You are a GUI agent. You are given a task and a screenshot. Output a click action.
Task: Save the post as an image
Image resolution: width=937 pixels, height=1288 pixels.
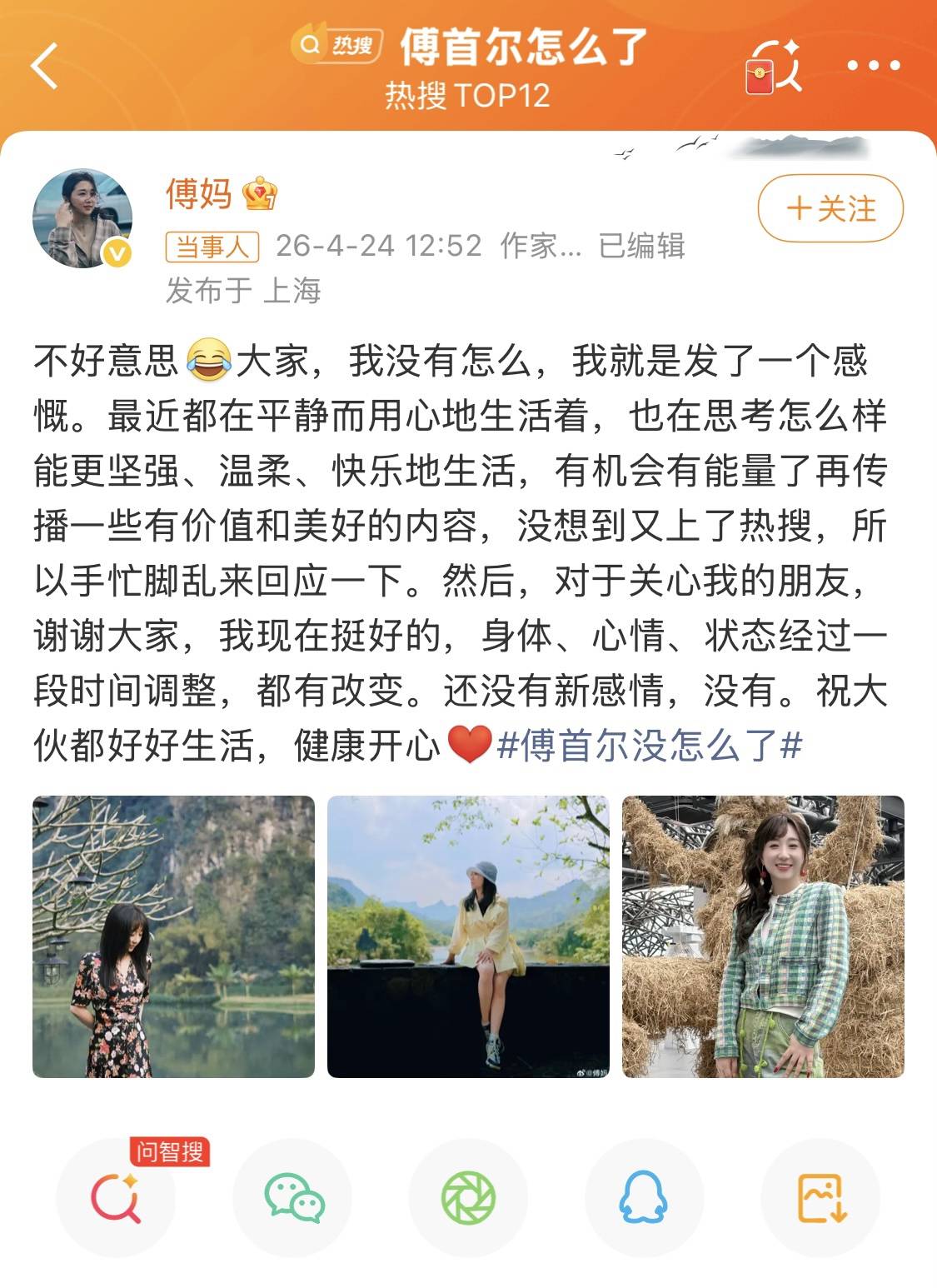[x=821, y=1198]
